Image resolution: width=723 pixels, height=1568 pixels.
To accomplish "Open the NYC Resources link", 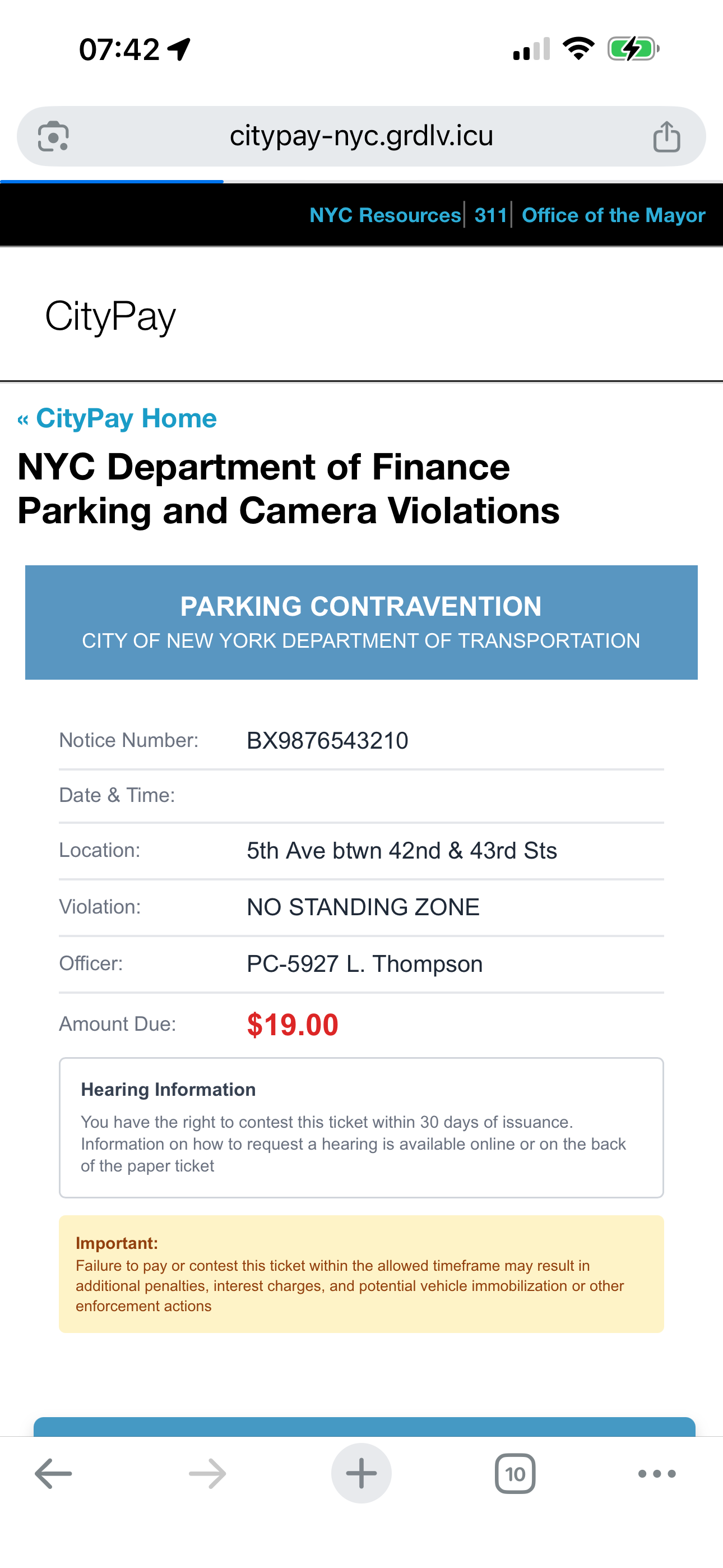I will pos(384,215).
